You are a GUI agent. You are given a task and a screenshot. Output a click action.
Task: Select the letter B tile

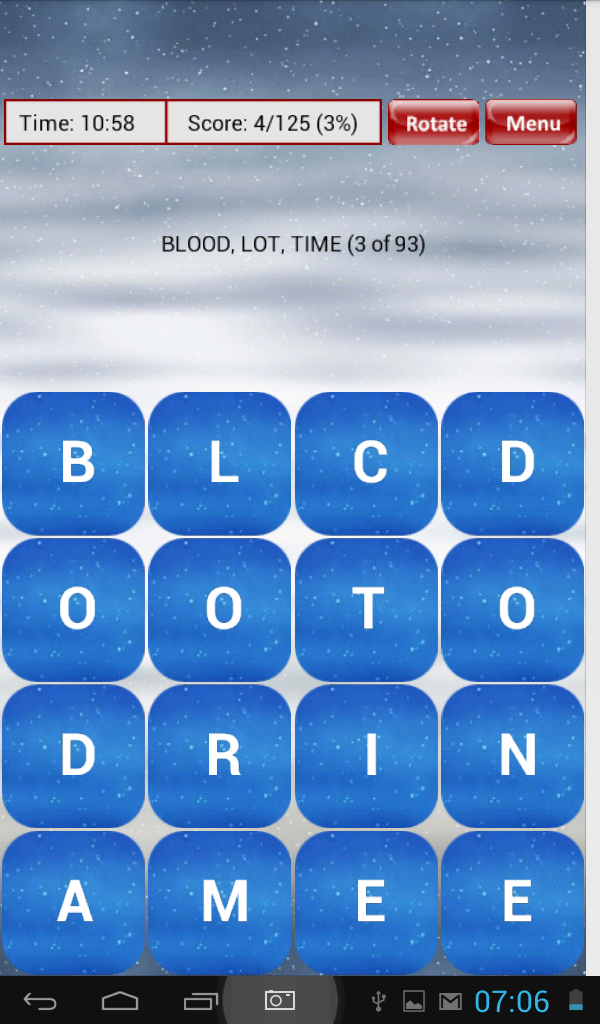pos(74,464)
